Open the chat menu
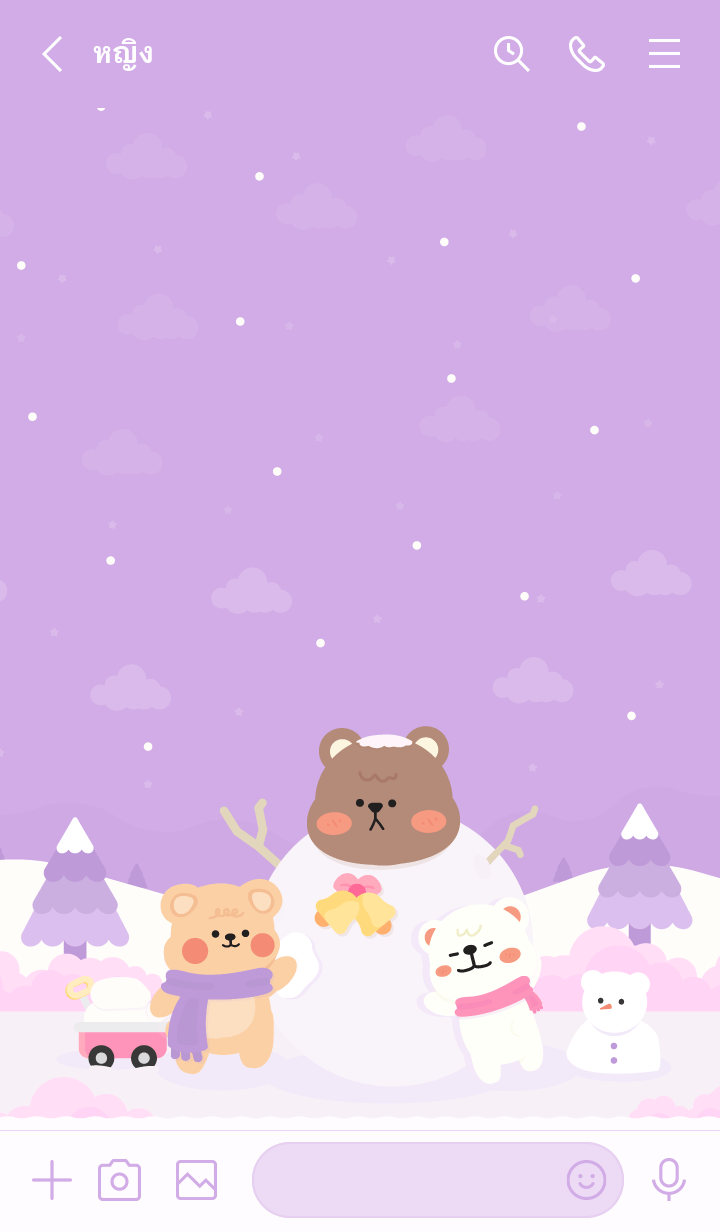Screen dimensions: 720x1232 [664, 54]
